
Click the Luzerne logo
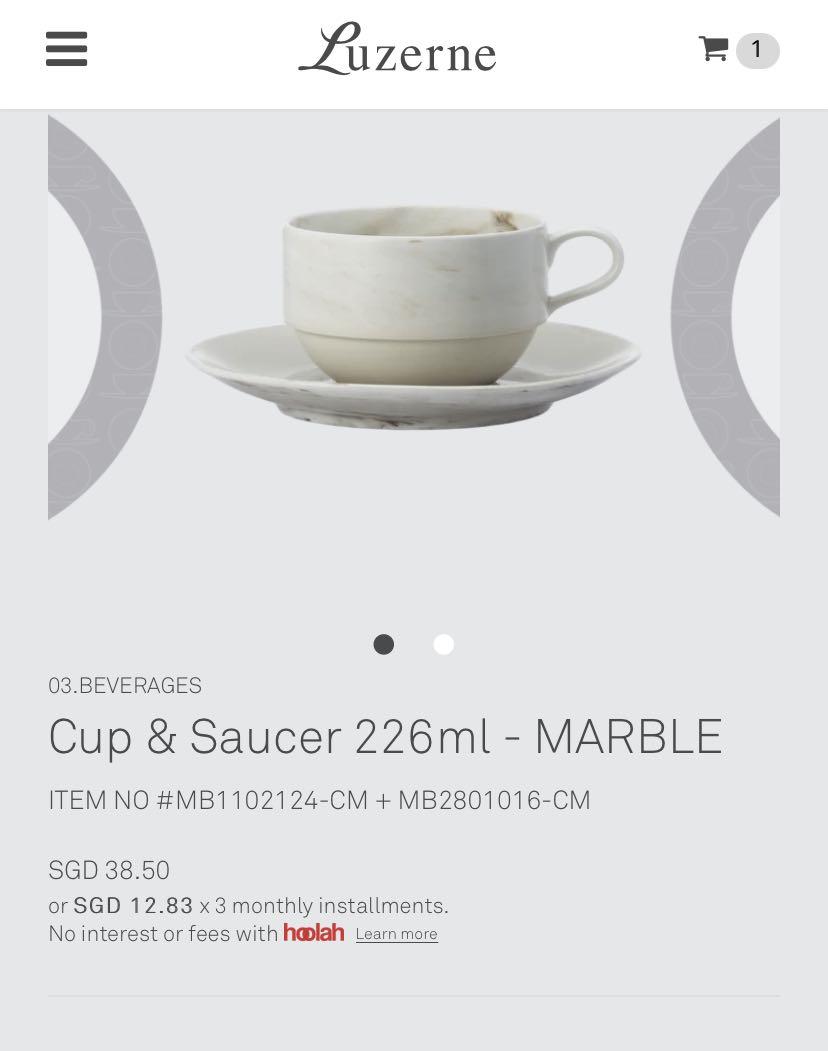click(396, 50)
